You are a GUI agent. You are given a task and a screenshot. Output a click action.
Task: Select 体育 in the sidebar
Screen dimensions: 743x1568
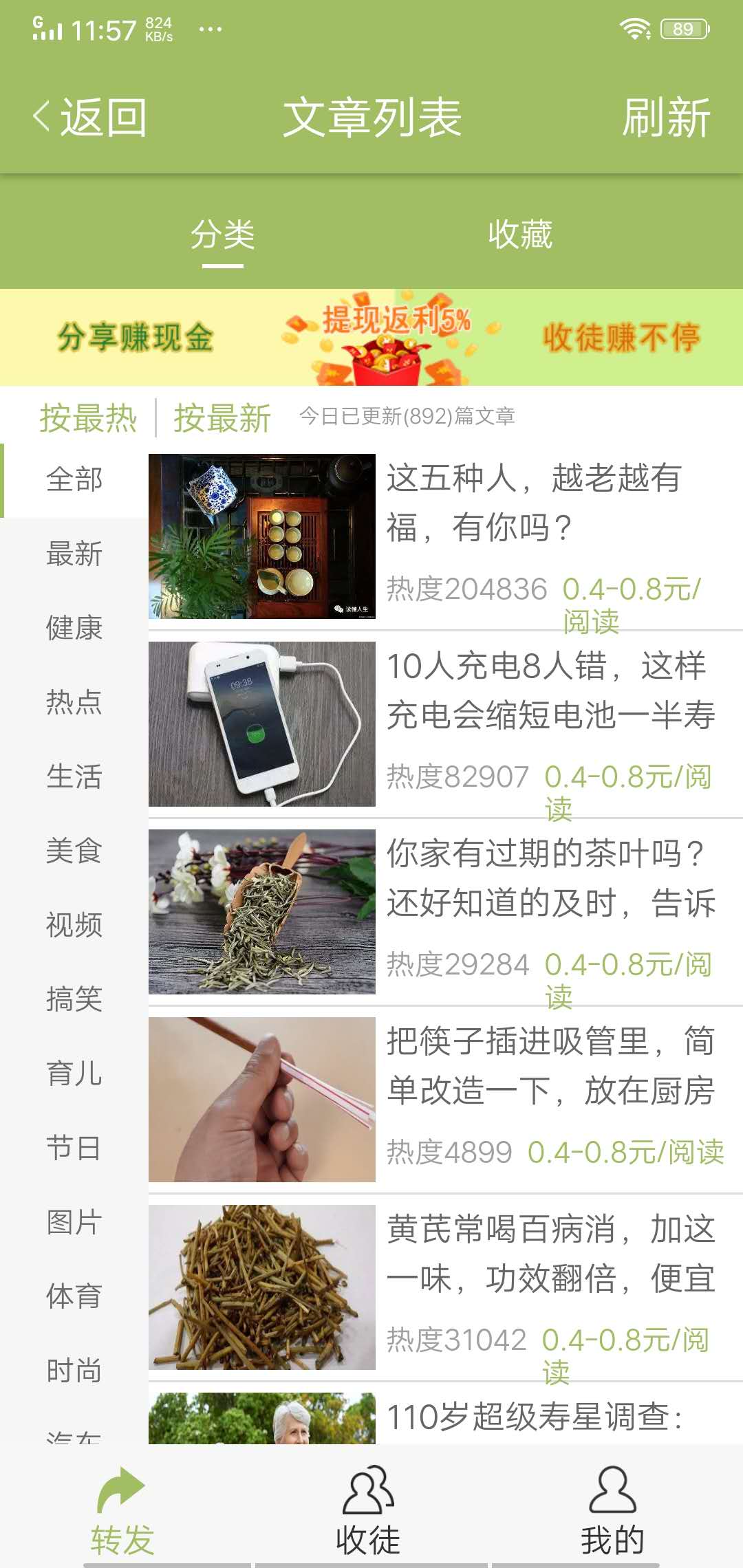point(74,1300)
